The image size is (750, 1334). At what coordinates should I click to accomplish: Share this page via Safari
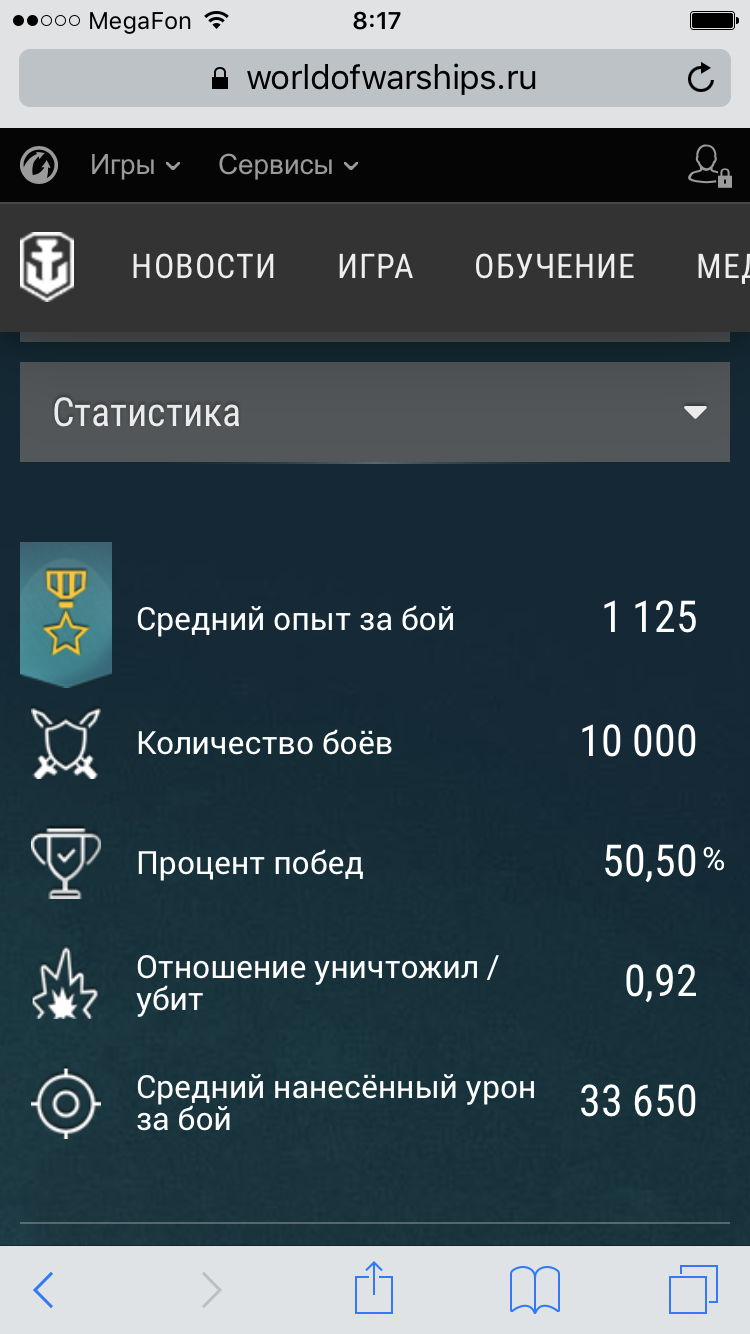375,1287
